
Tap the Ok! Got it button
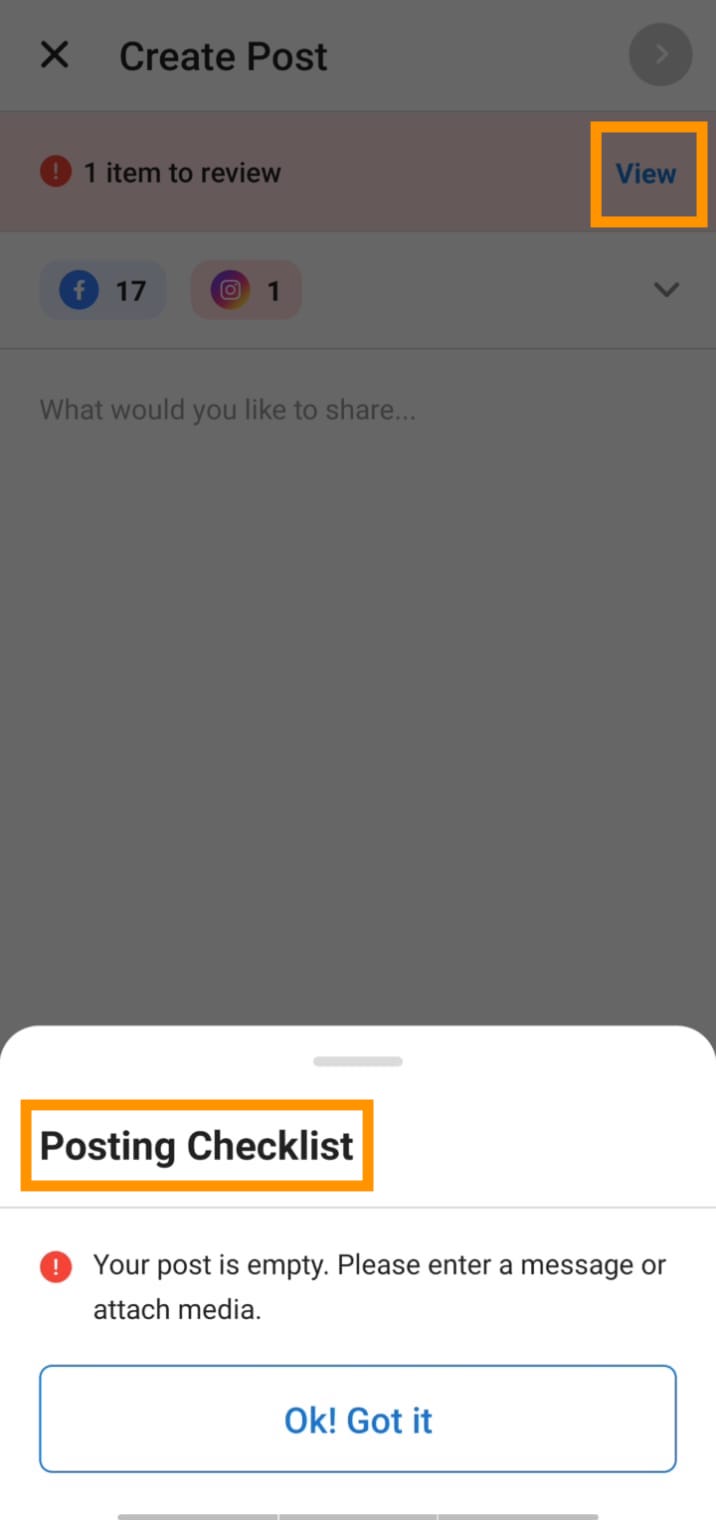click(358, 1419)
